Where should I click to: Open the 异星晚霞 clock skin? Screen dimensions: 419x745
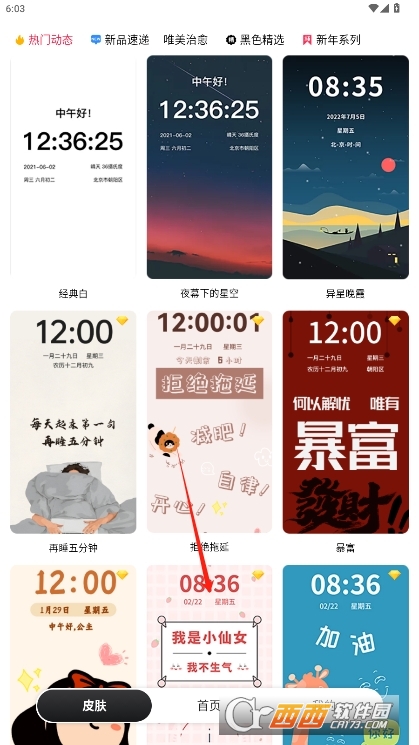pos(345,167)
